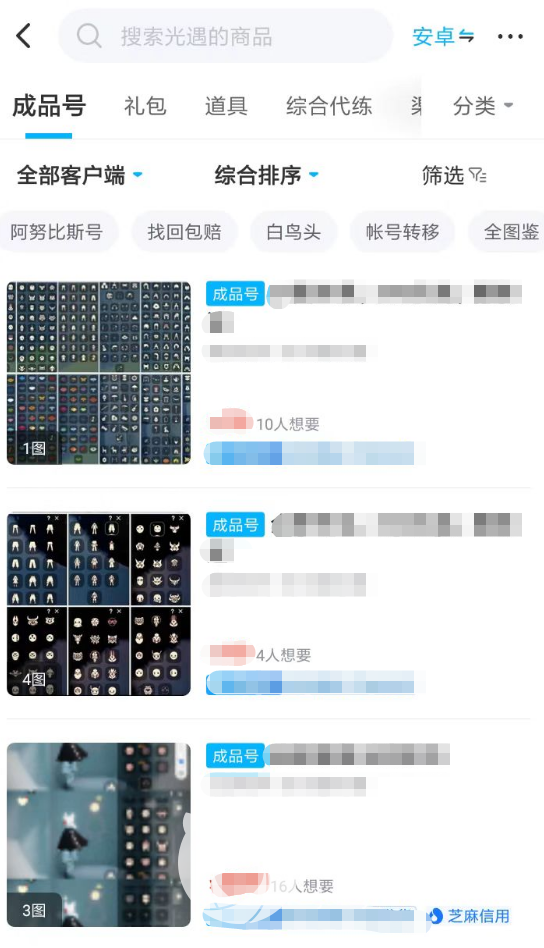Expand the 全部客户端 filter

tap(79, 175)
